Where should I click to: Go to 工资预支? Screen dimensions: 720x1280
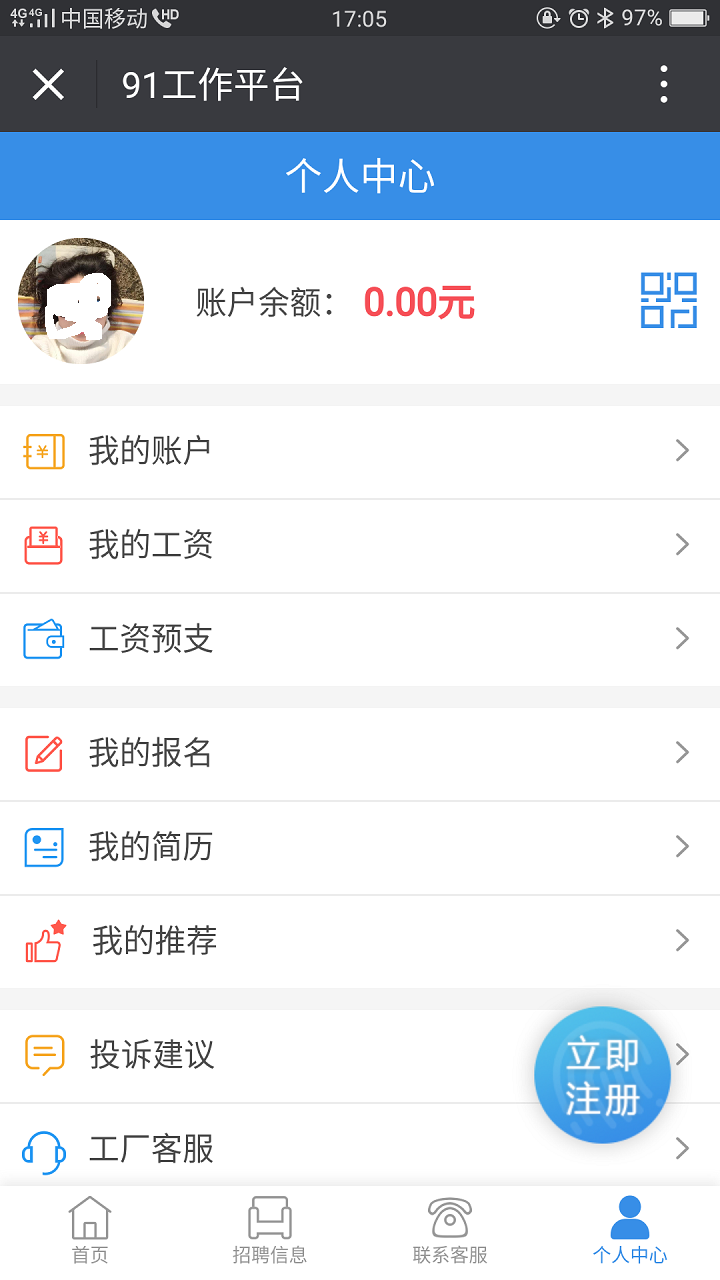point(360,639)
